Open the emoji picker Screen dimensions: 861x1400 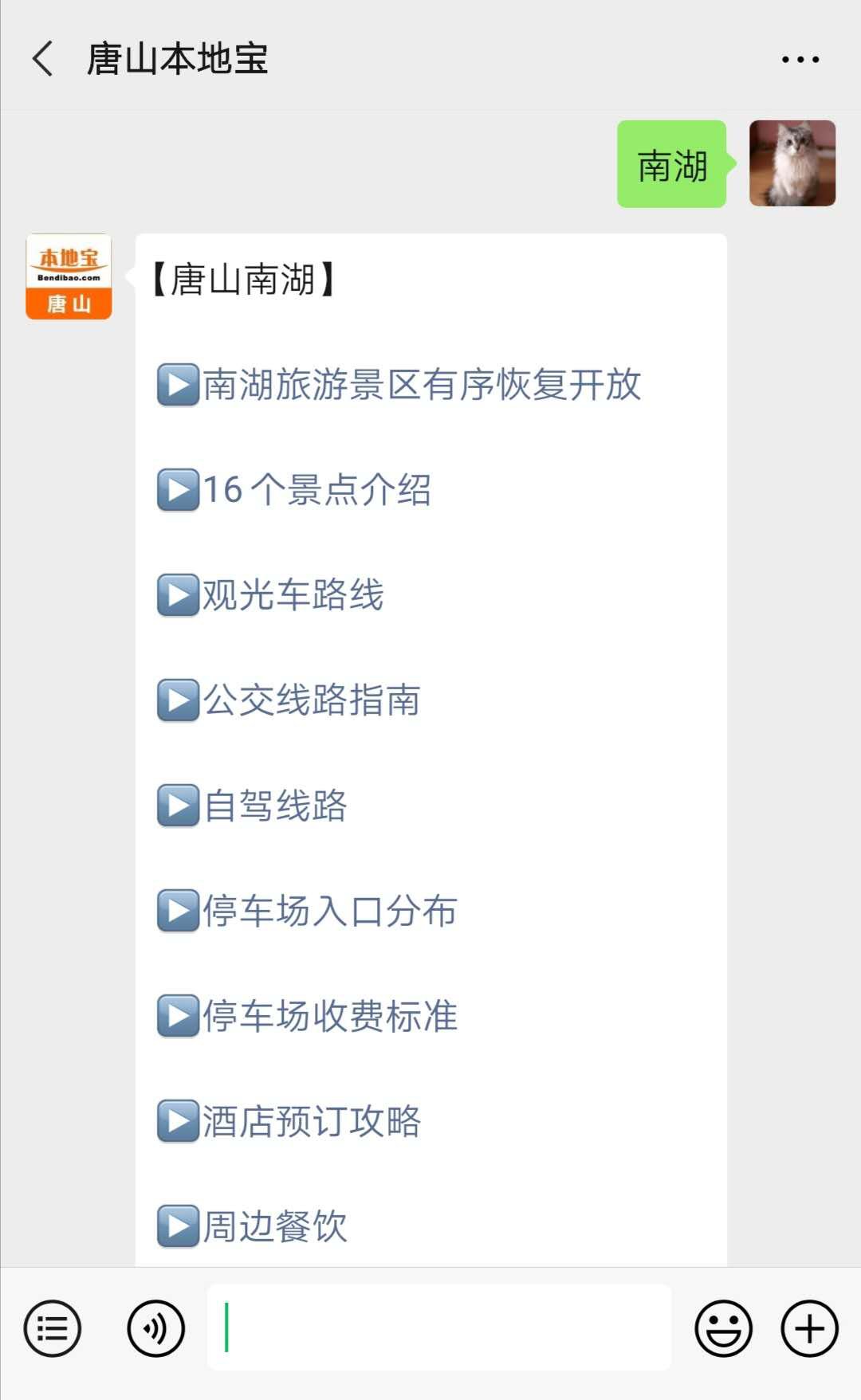723,1328
